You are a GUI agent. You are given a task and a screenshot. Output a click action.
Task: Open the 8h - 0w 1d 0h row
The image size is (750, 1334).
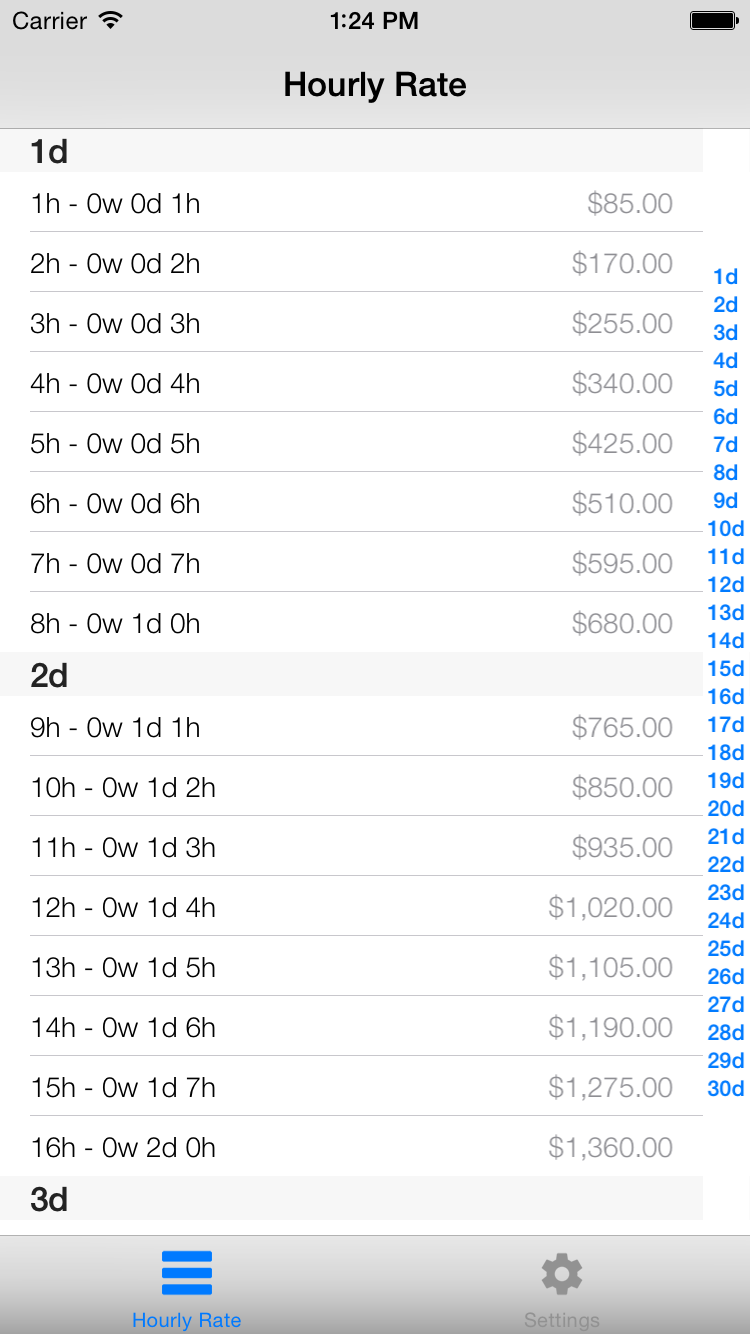click(351, 624)
